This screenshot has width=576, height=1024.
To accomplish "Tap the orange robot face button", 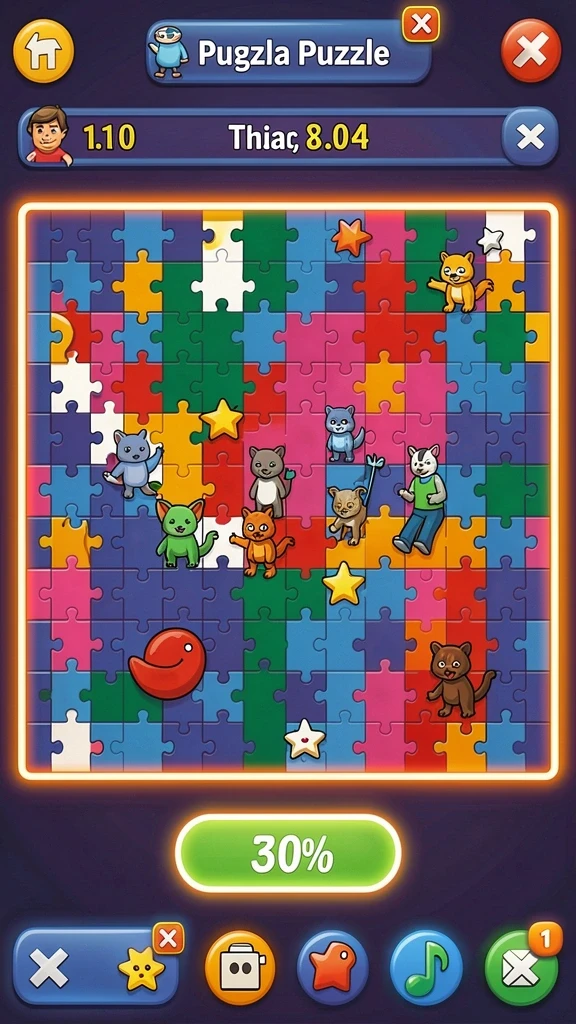I will [x=240, y=967].
